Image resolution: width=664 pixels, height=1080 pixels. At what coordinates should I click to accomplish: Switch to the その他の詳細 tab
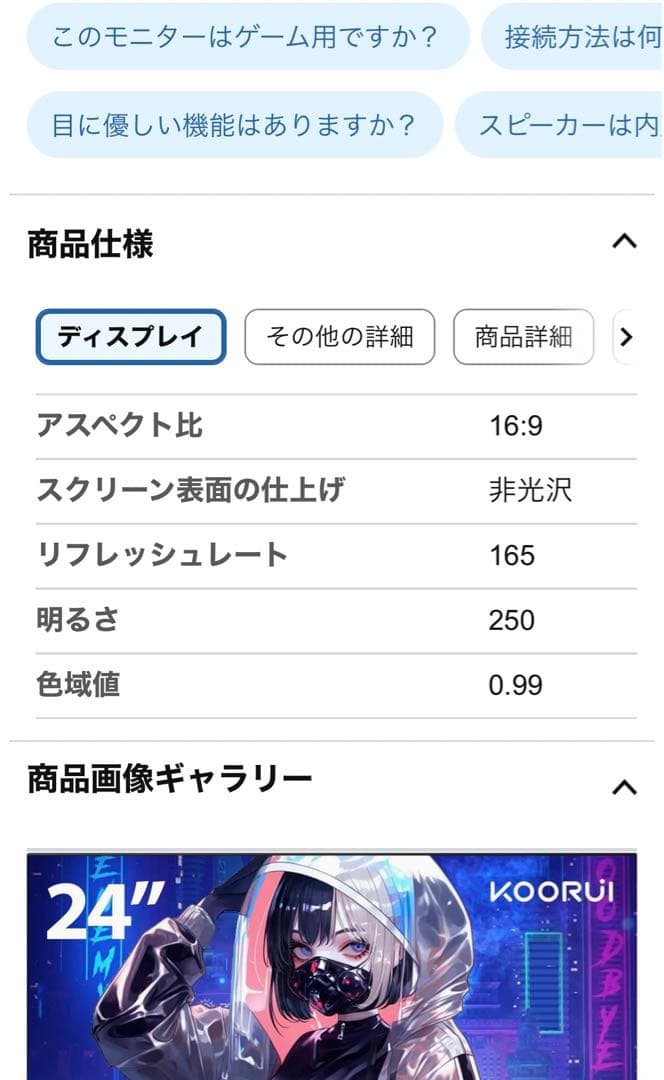point(340,337)
